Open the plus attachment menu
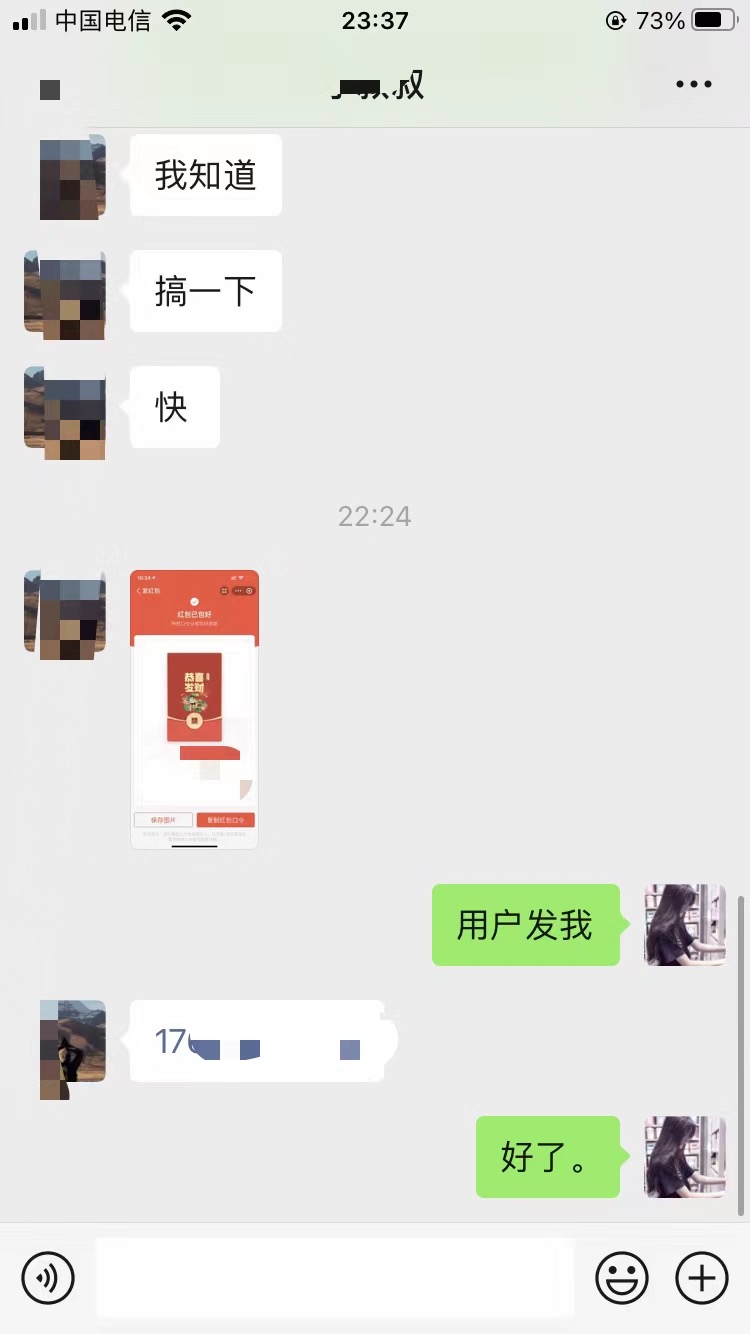 point(702,1277)
